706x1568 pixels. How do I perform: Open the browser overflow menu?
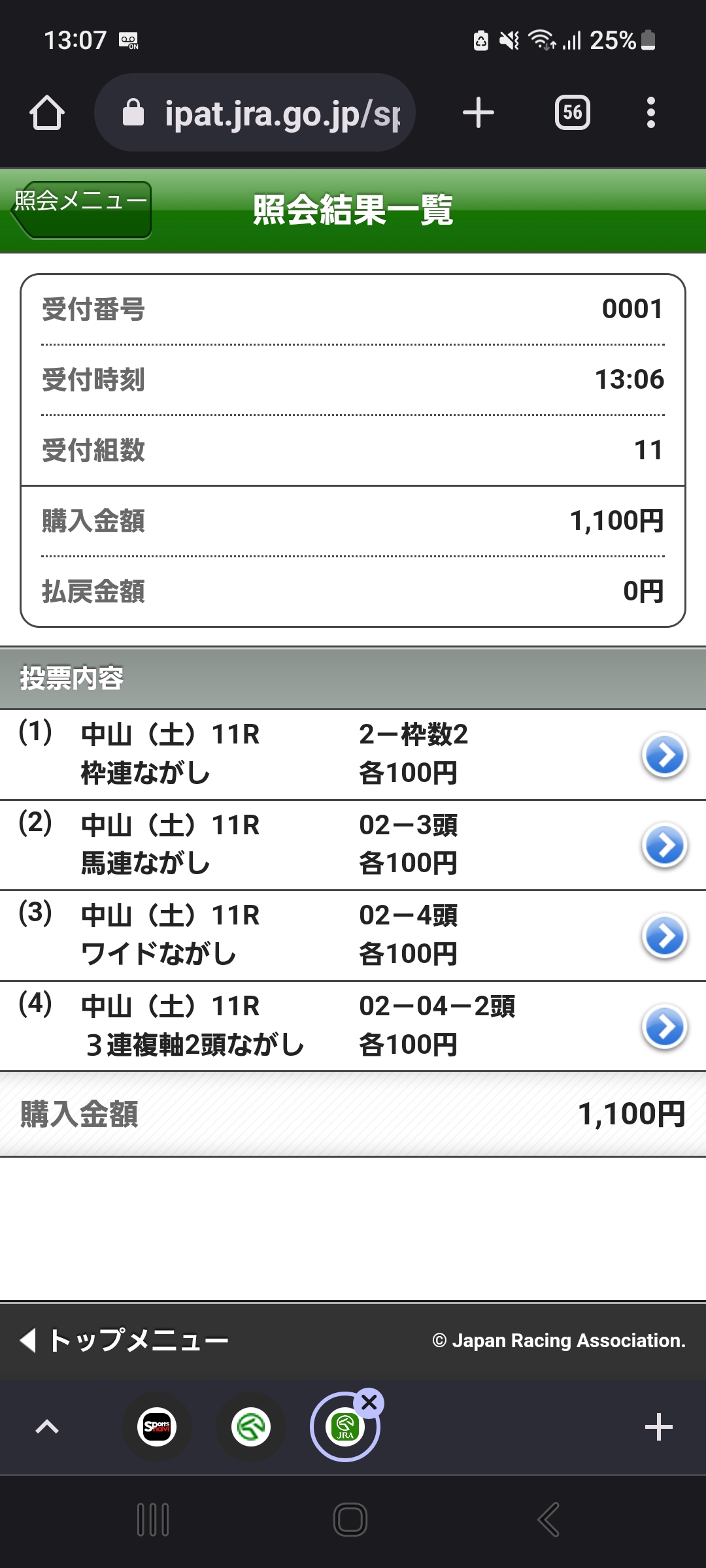click(x=650, y=113)
